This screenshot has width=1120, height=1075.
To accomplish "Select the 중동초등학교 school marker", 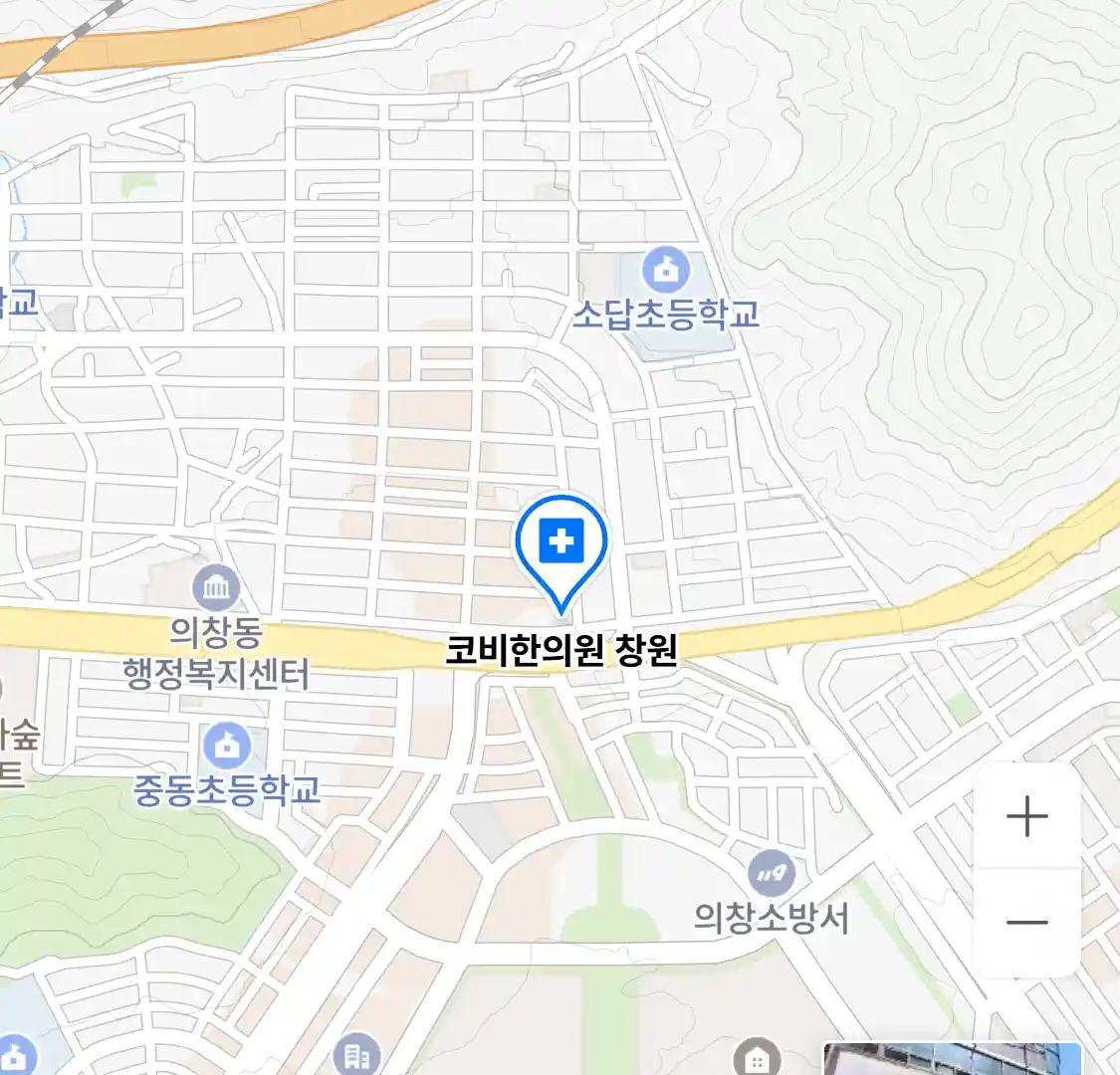I will pyautogui.click(x=227, y=746).
